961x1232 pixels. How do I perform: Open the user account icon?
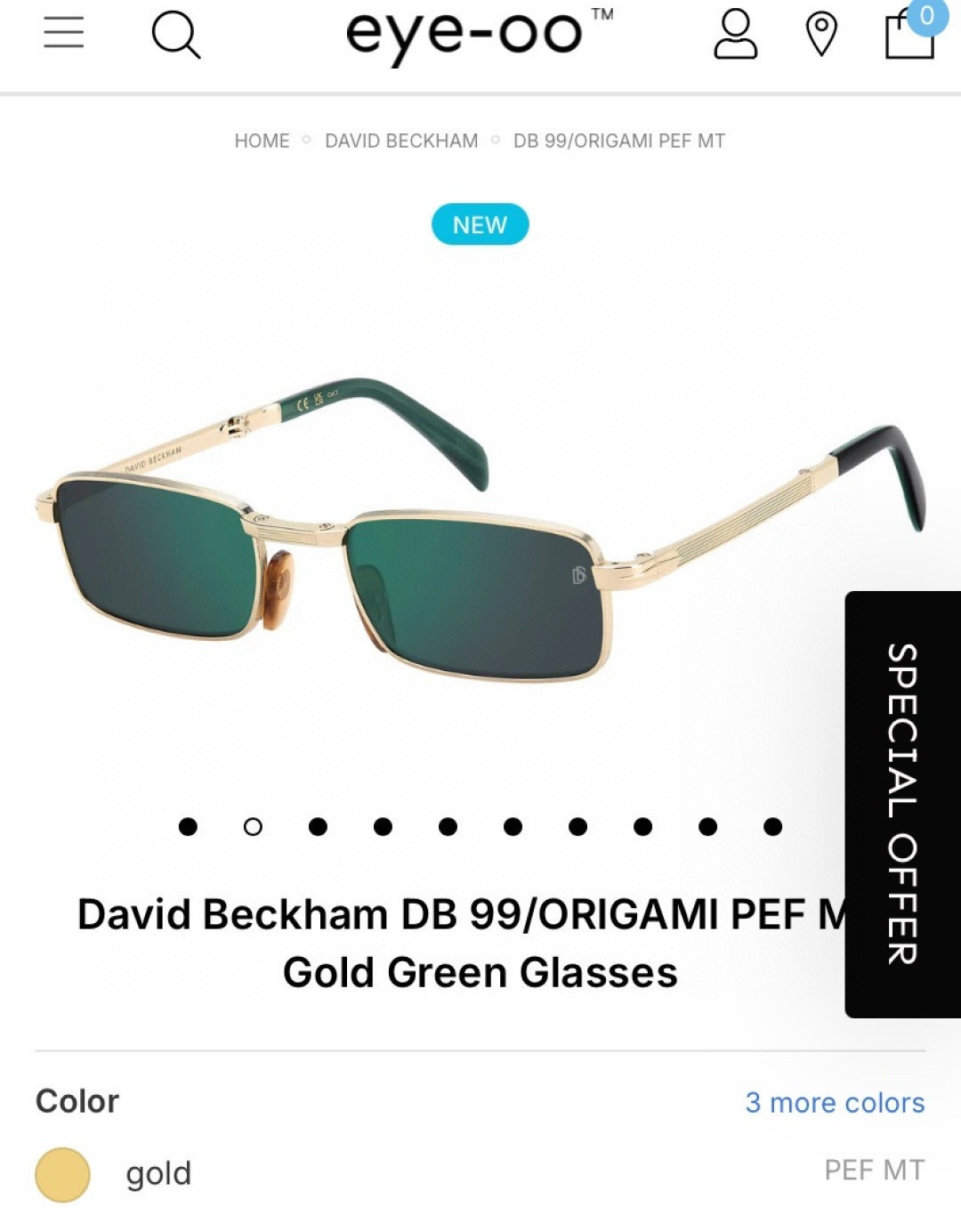pyautogui.click(x=736, y=34)
